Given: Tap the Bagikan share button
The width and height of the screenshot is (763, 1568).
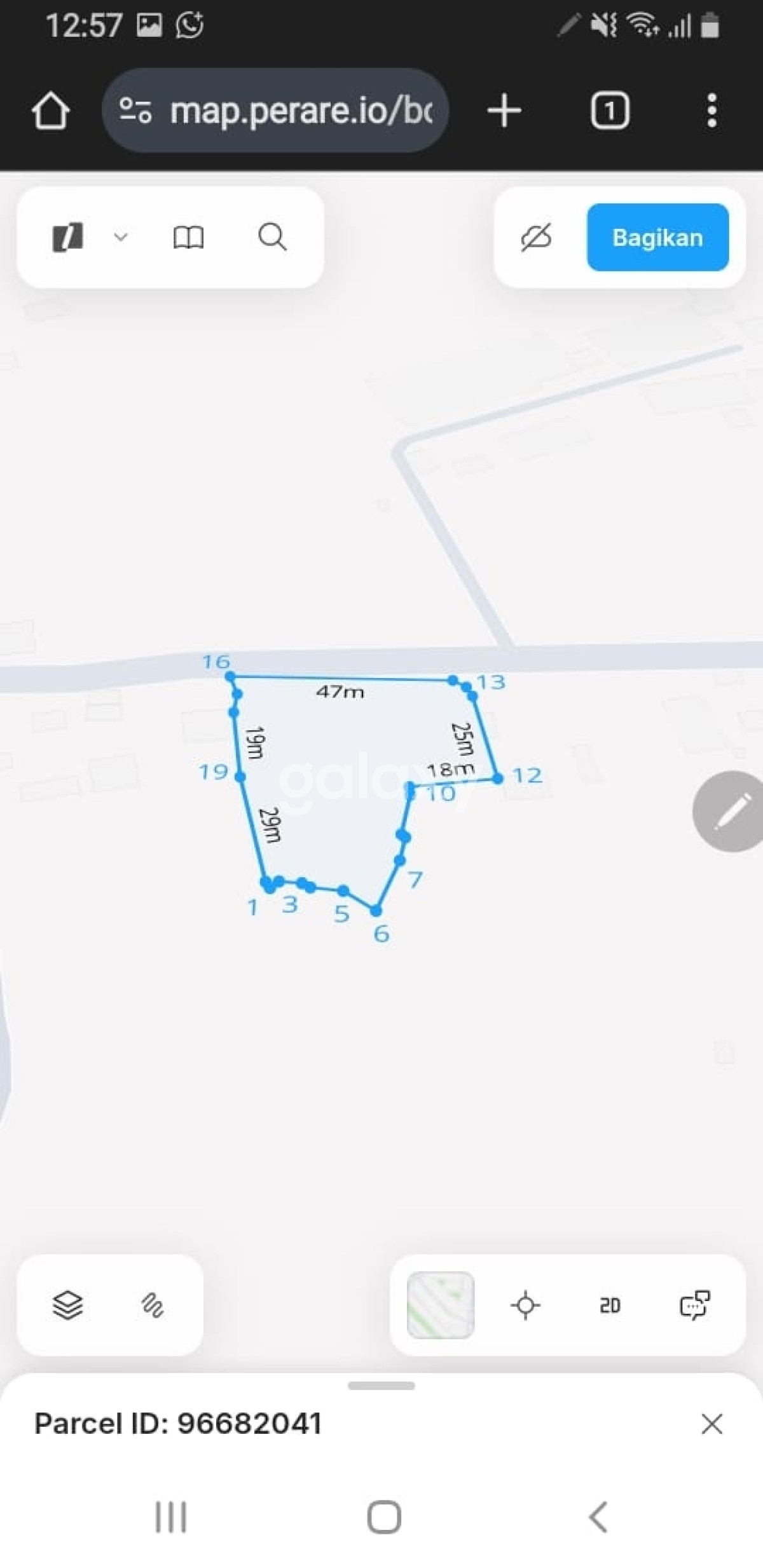Looking at the screenshot, I should click(657, 238).
